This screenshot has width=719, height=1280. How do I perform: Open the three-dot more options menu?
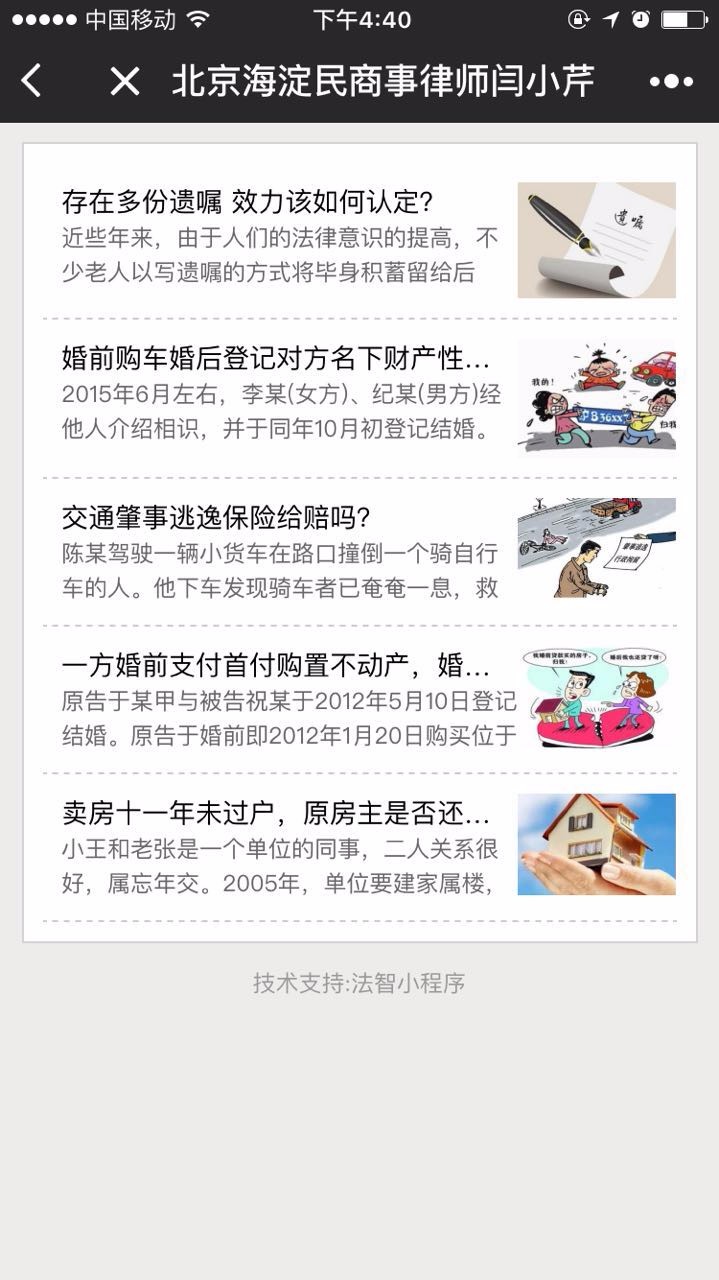point(671,82)
